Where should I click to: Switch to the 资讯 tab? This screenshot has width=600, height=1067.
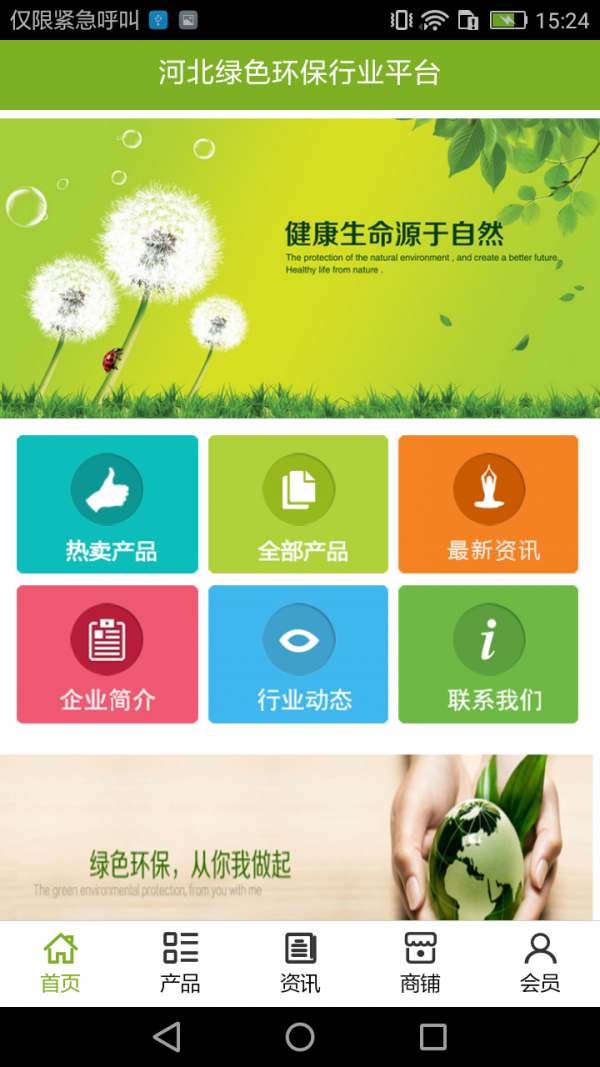click(300, 963)
